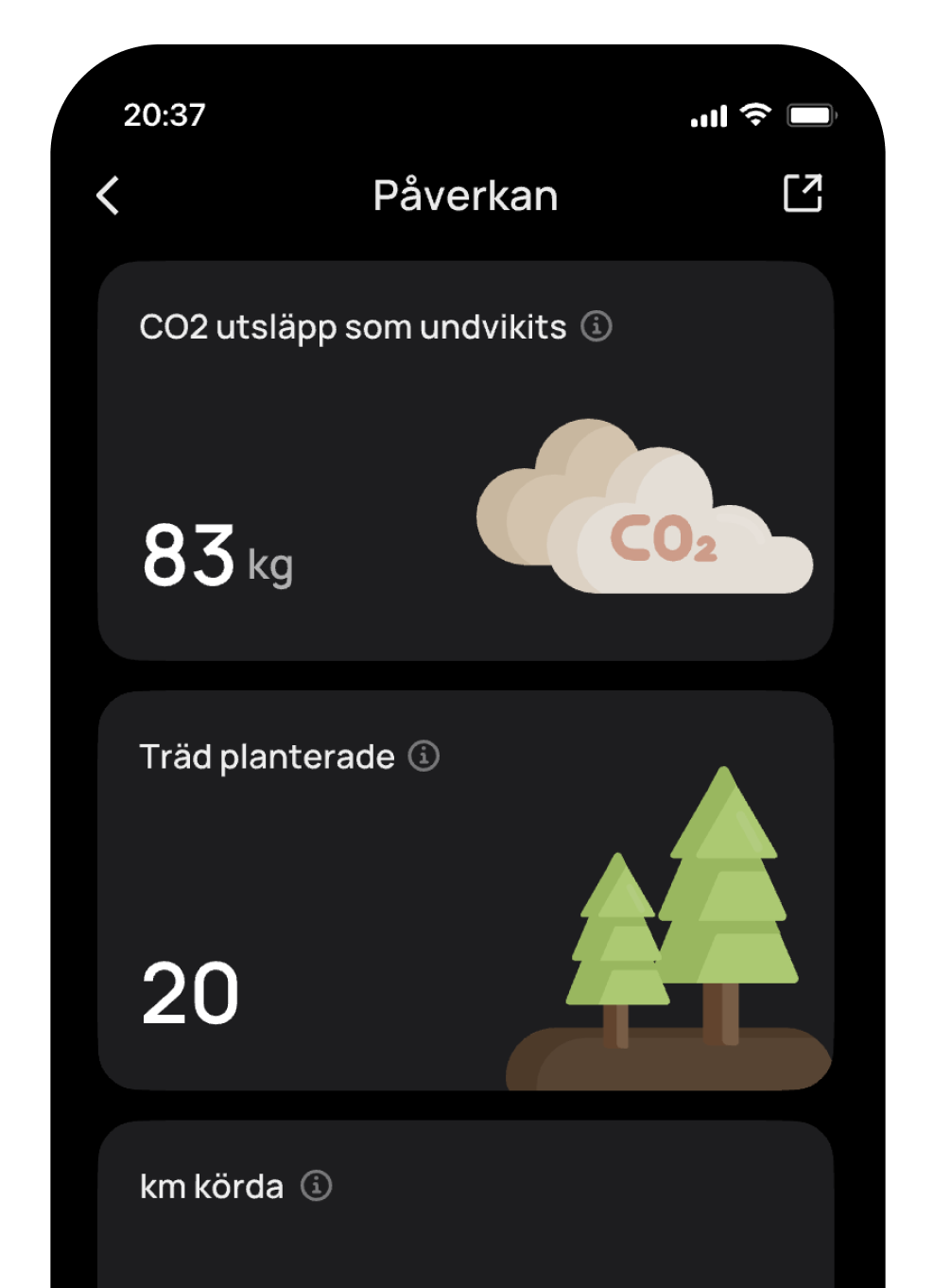Screen dimensions: 934x1288
Task: Share the Påverkan impact summary
Action: tap(803, 194)
